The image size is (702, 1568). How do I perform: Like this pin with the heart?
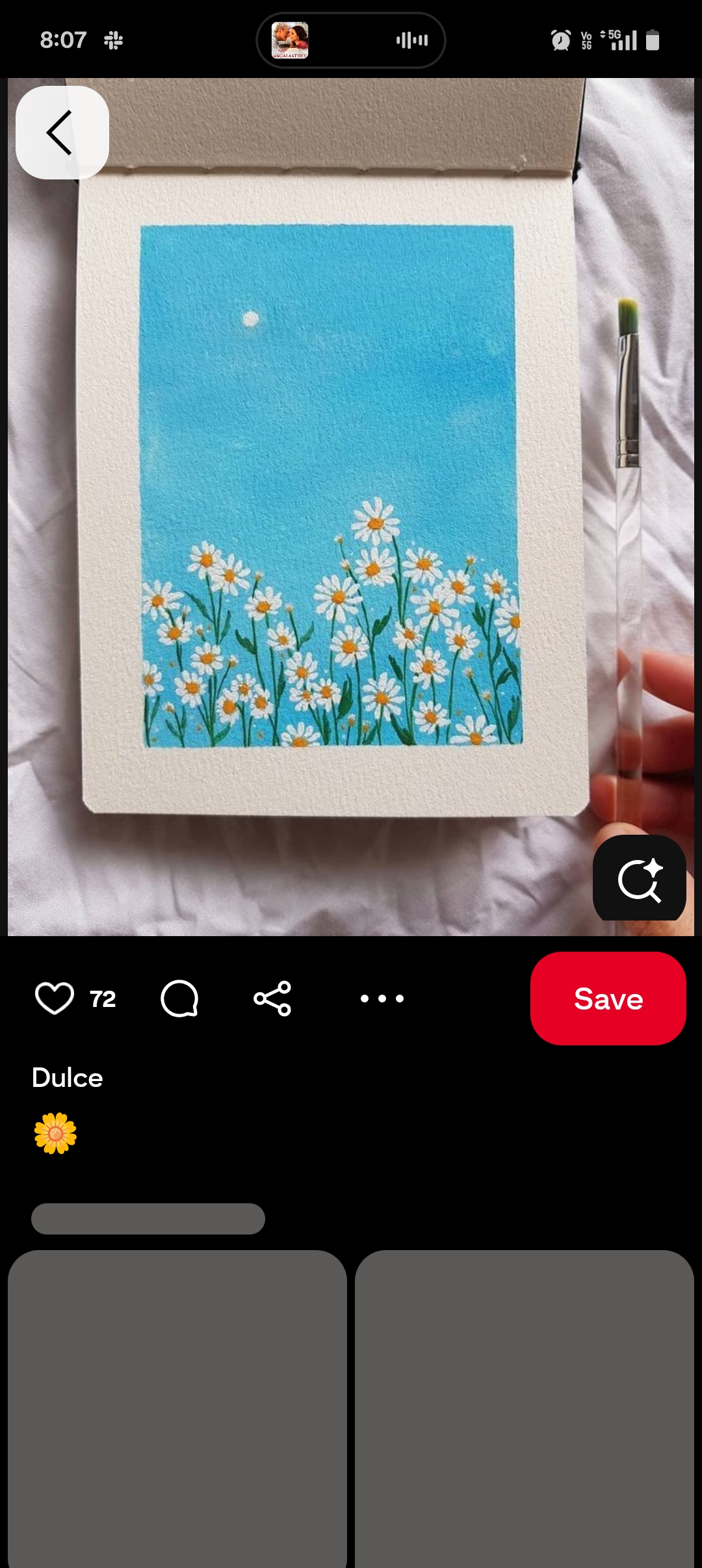[x=55, y=999]
